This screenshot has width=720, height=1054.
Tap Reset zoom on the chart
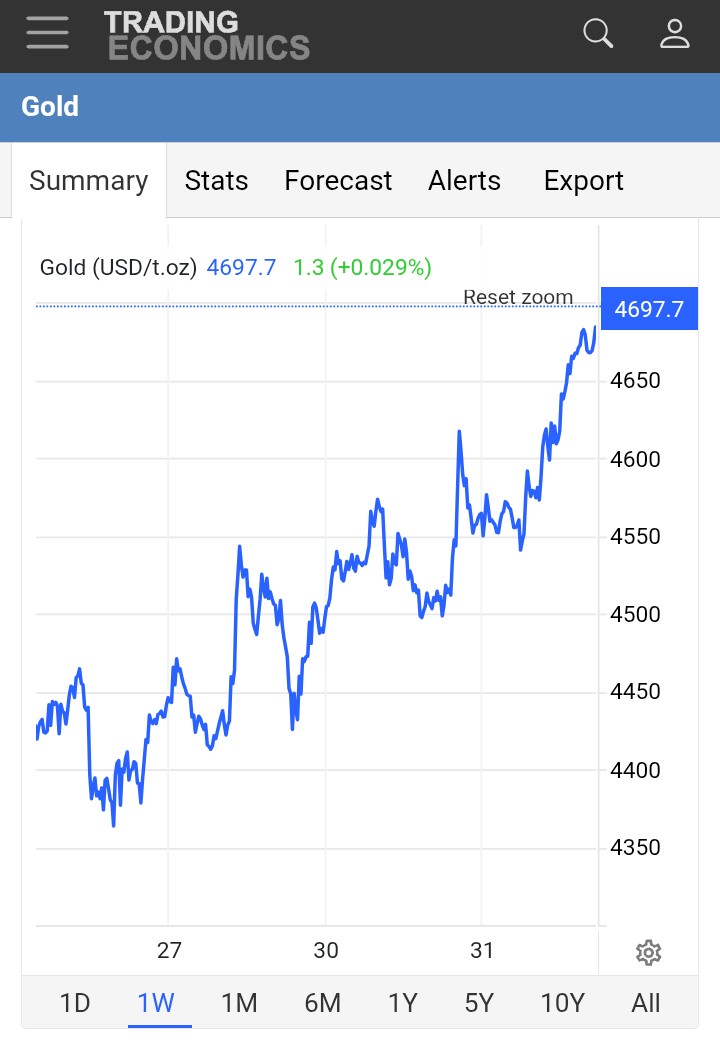tap(518, 297)
